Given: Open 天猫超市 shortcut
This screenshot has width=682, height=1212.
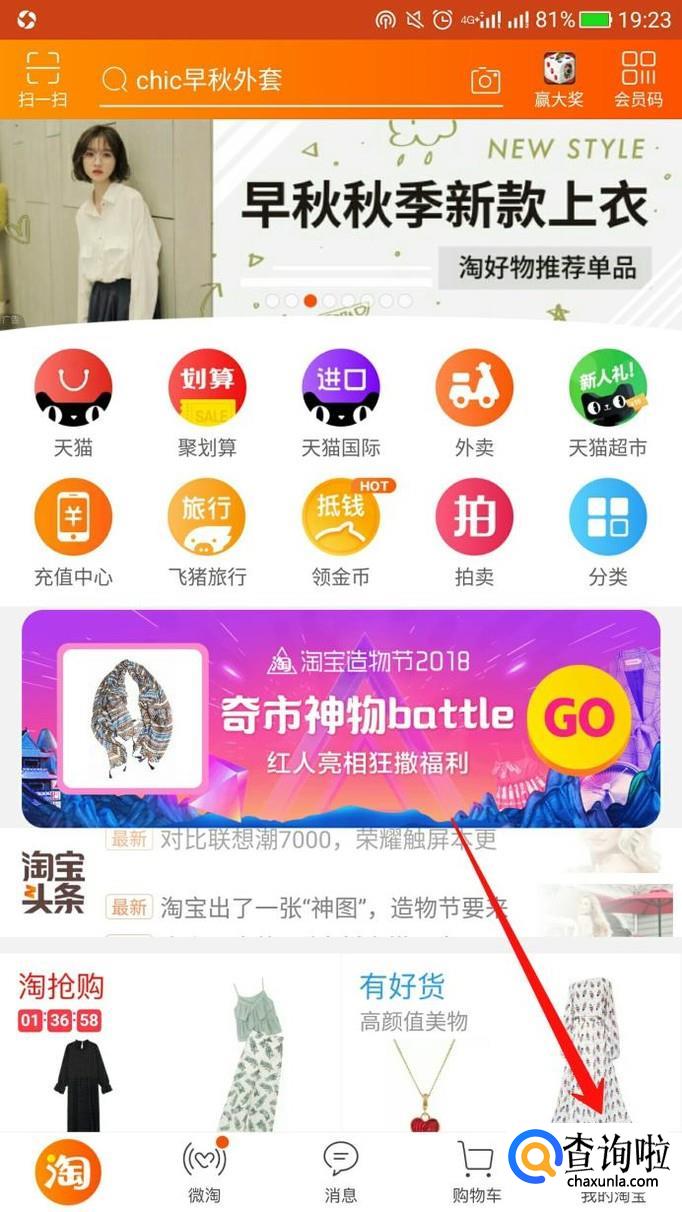Looking at the screenshot, I should coord(608,402).
